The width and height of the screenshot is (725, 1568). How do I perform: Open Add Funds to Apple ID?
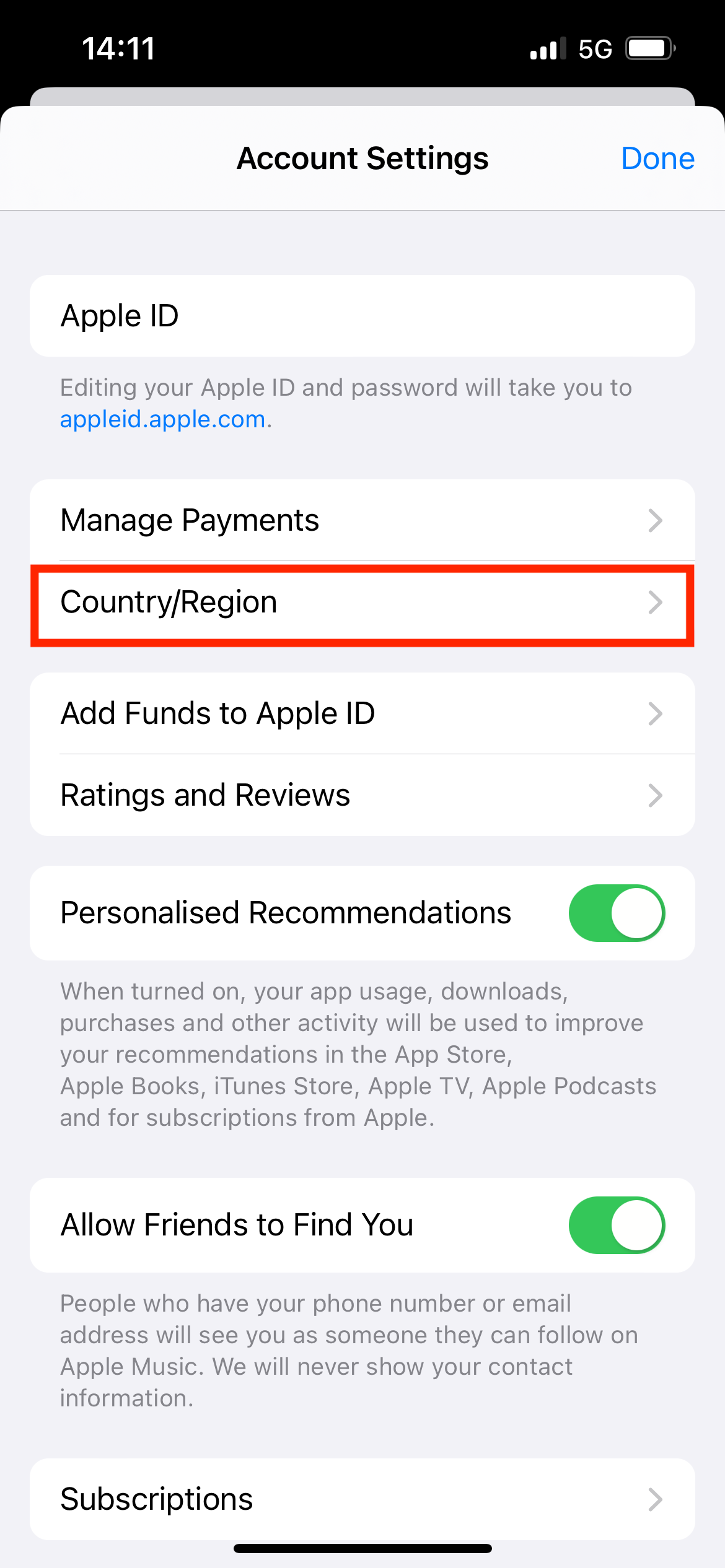(362, 713)
